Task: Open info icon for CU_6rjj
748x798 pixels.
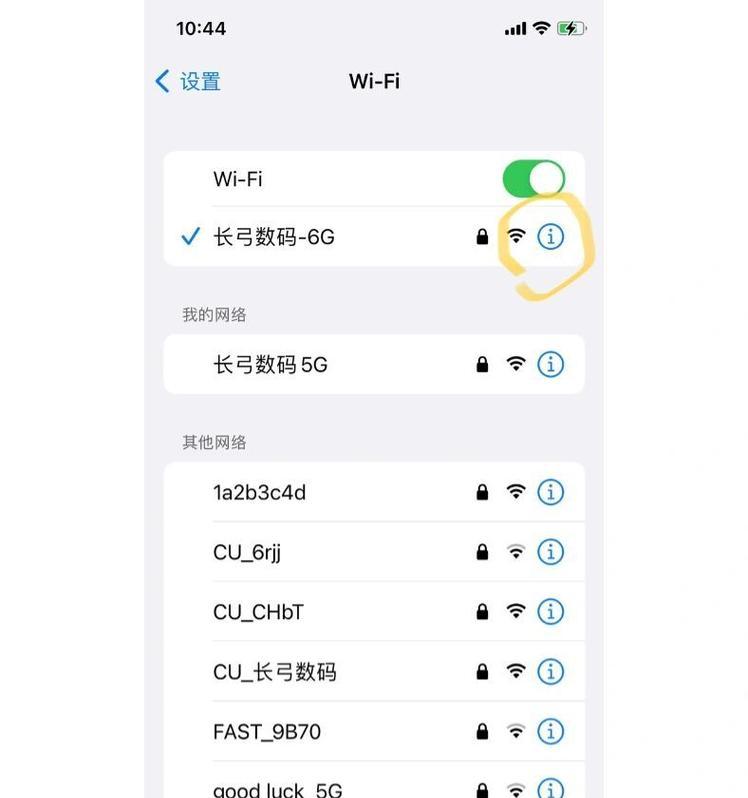Action: coord(551,552)
